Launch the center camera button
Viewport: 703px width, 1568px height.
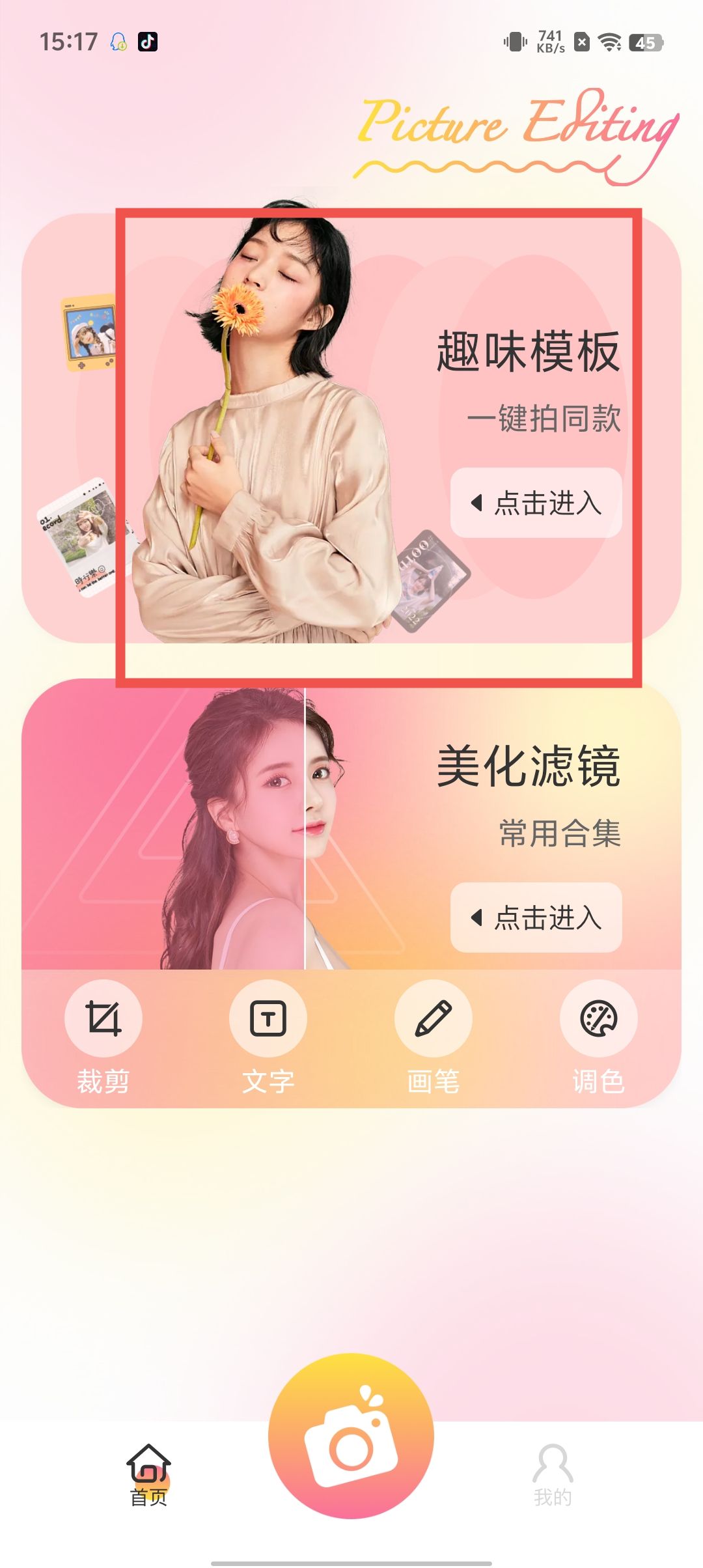[351, 1435]
